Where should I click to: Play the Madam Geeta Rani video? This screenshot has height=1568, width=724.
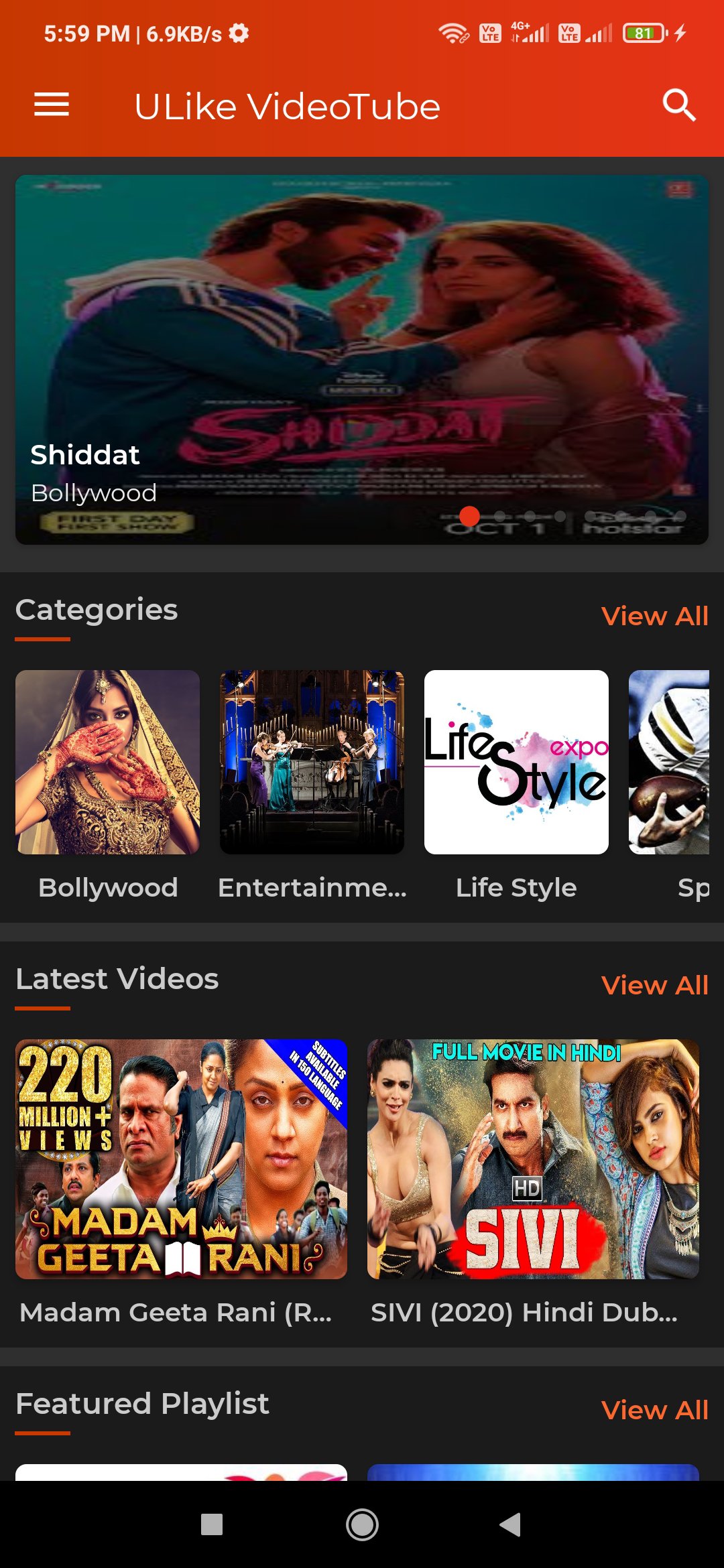(181, 1183)
